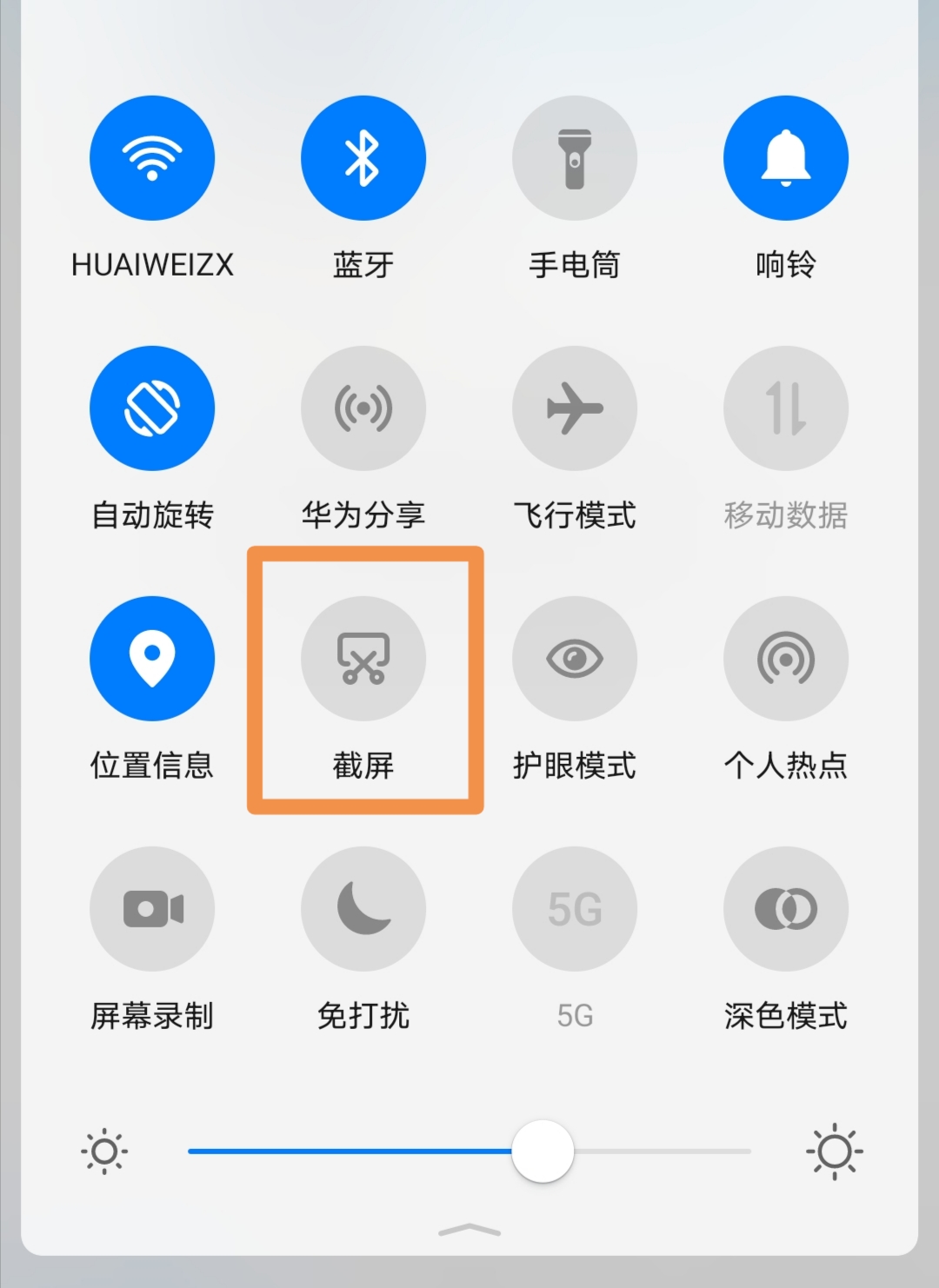Switch on 深色模式 dark mode
This screenshot has height=1288, width=939.
pos(786,907)
